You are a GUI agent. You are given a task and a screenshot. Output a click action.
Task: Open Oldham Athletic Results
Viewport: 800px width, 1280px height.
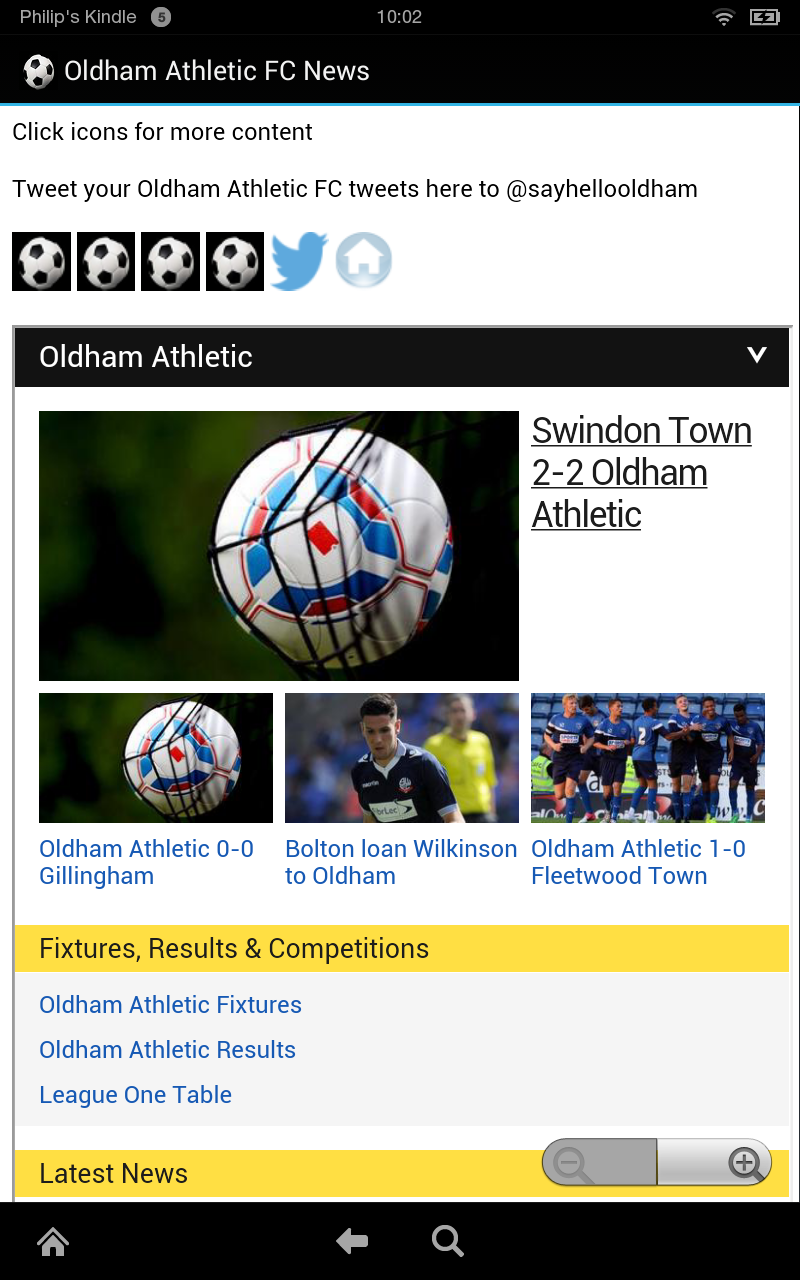point(167,1050)
